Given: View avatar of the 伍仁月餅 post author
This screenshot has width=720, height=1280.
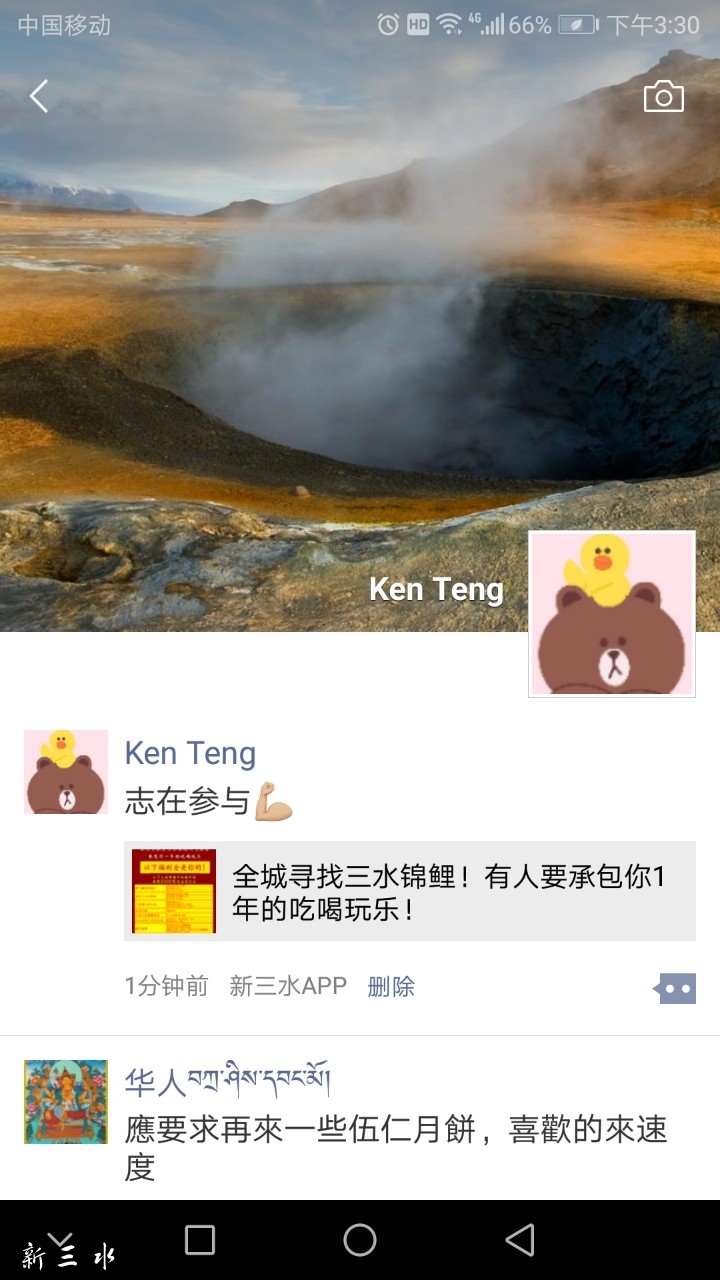Looking at the screenshot, I should point(66,1102).
